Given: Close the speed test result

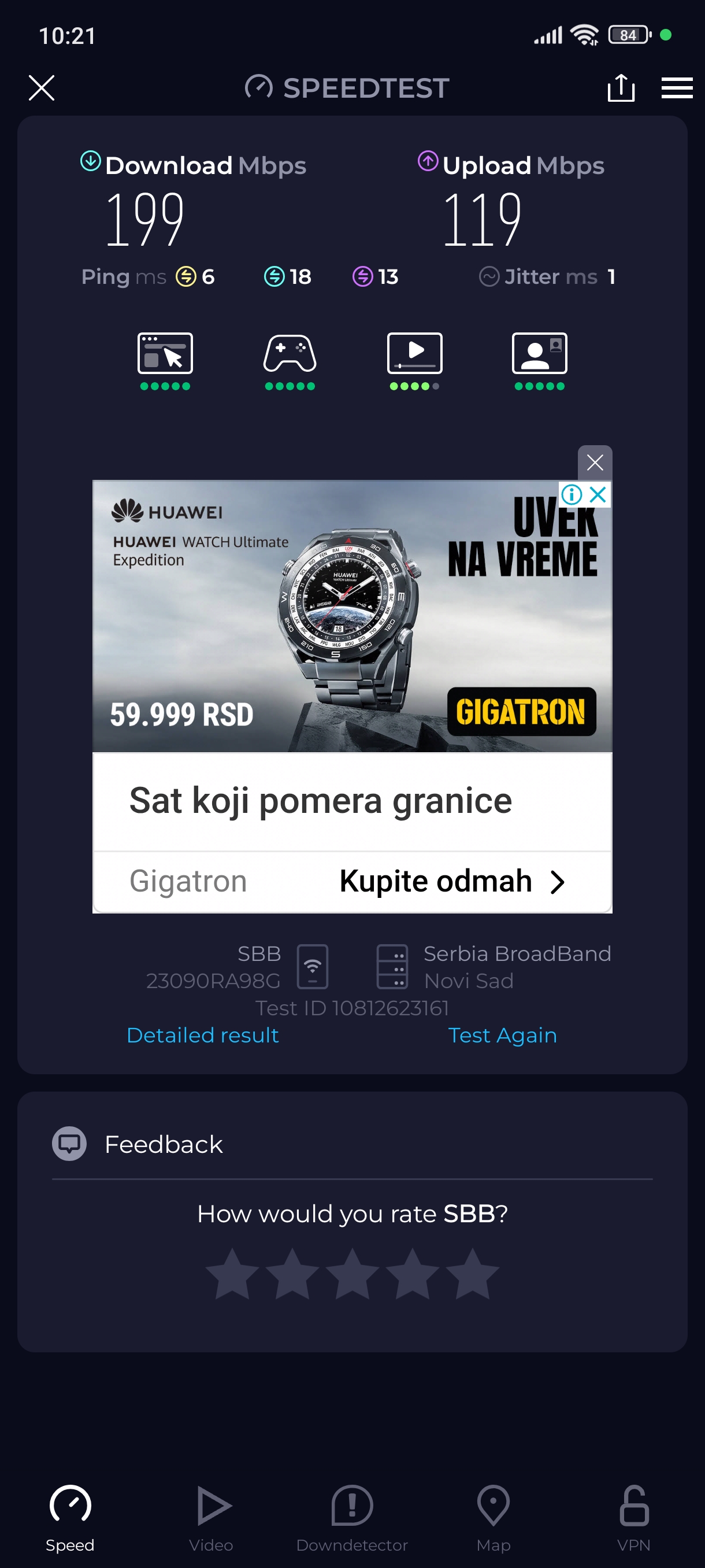Looking at the screenshot, I should tap(42, 88).
